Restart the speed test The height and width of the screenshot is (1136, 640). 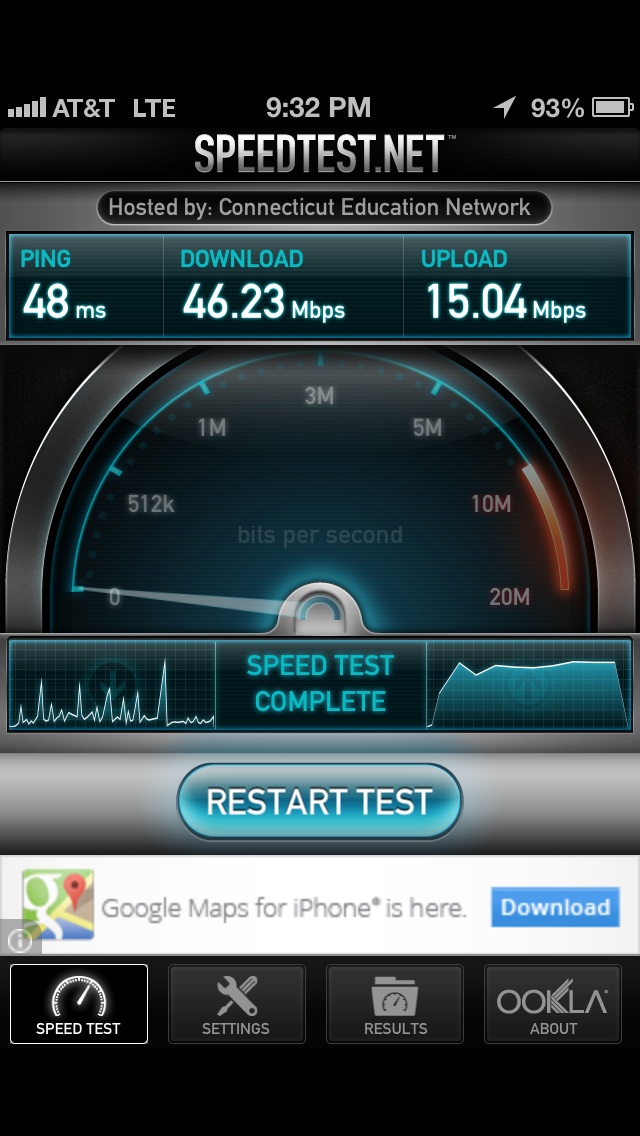tap(320, 801)
